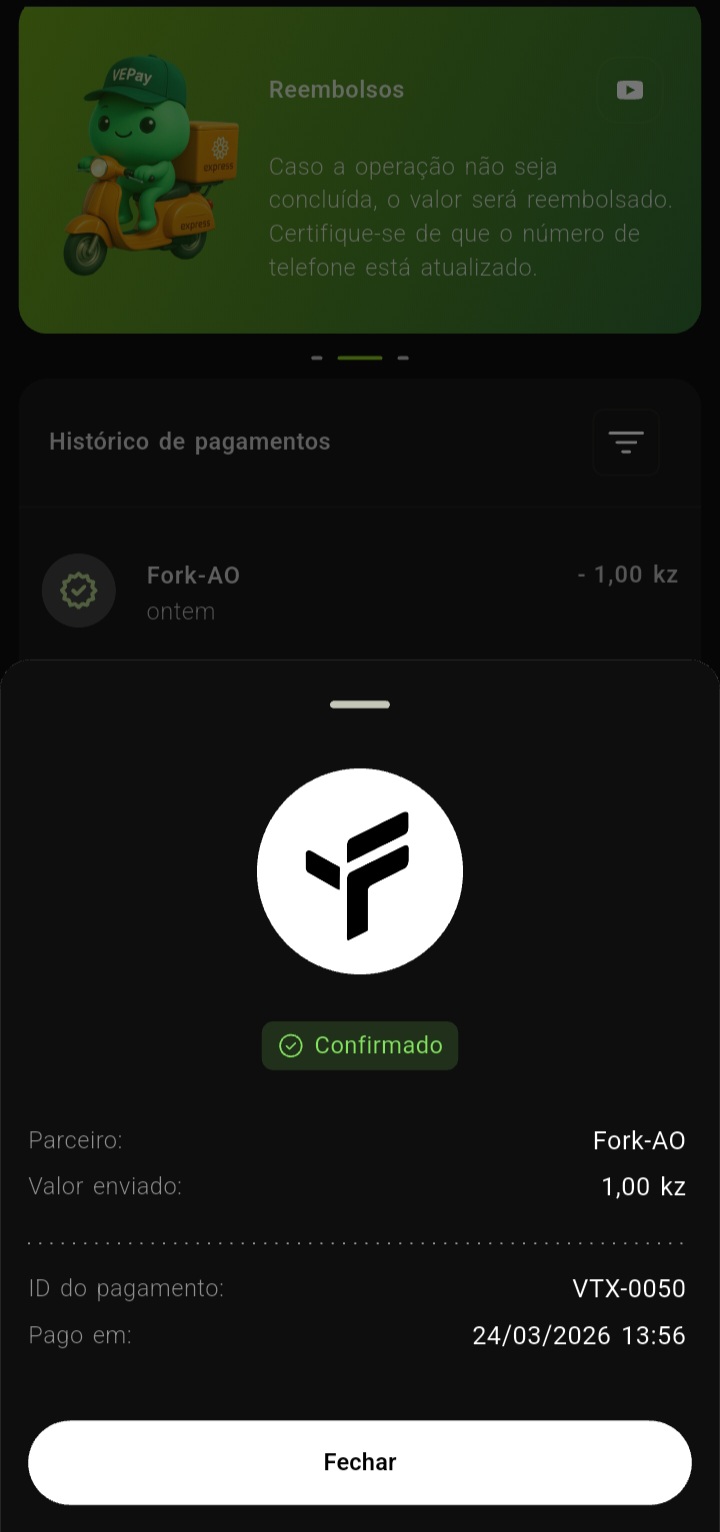This screenshot has height=1532, width=720.
Task: Click the filter icon in payment history
Action: point(625,441)
